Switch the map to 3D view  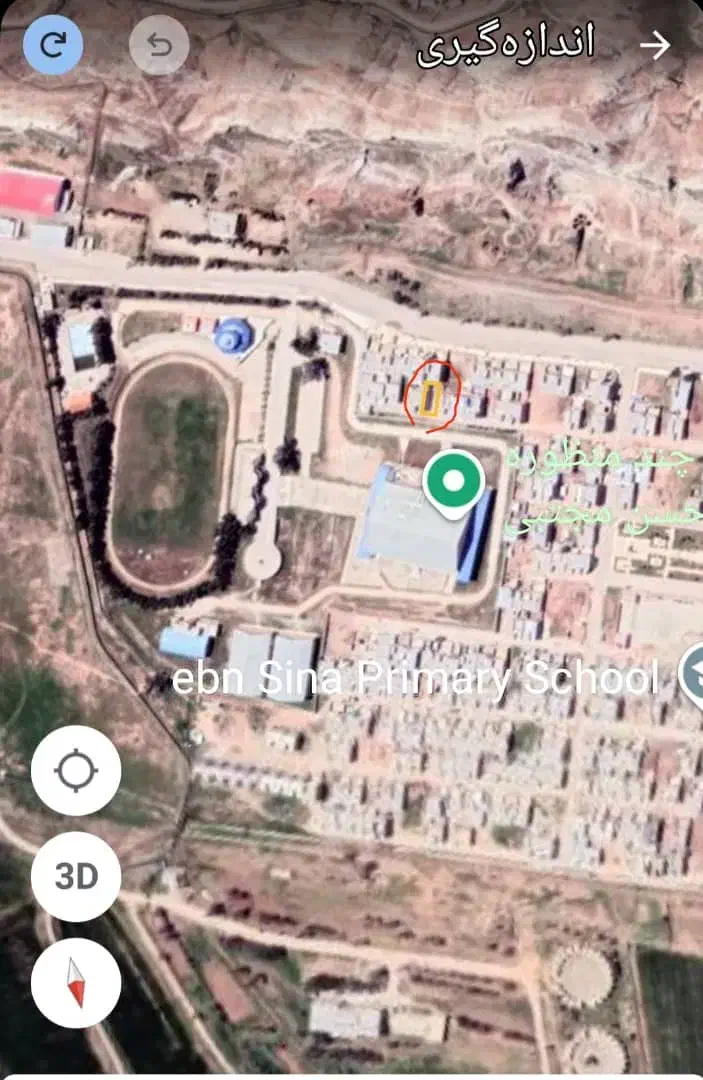click(76, 877)
